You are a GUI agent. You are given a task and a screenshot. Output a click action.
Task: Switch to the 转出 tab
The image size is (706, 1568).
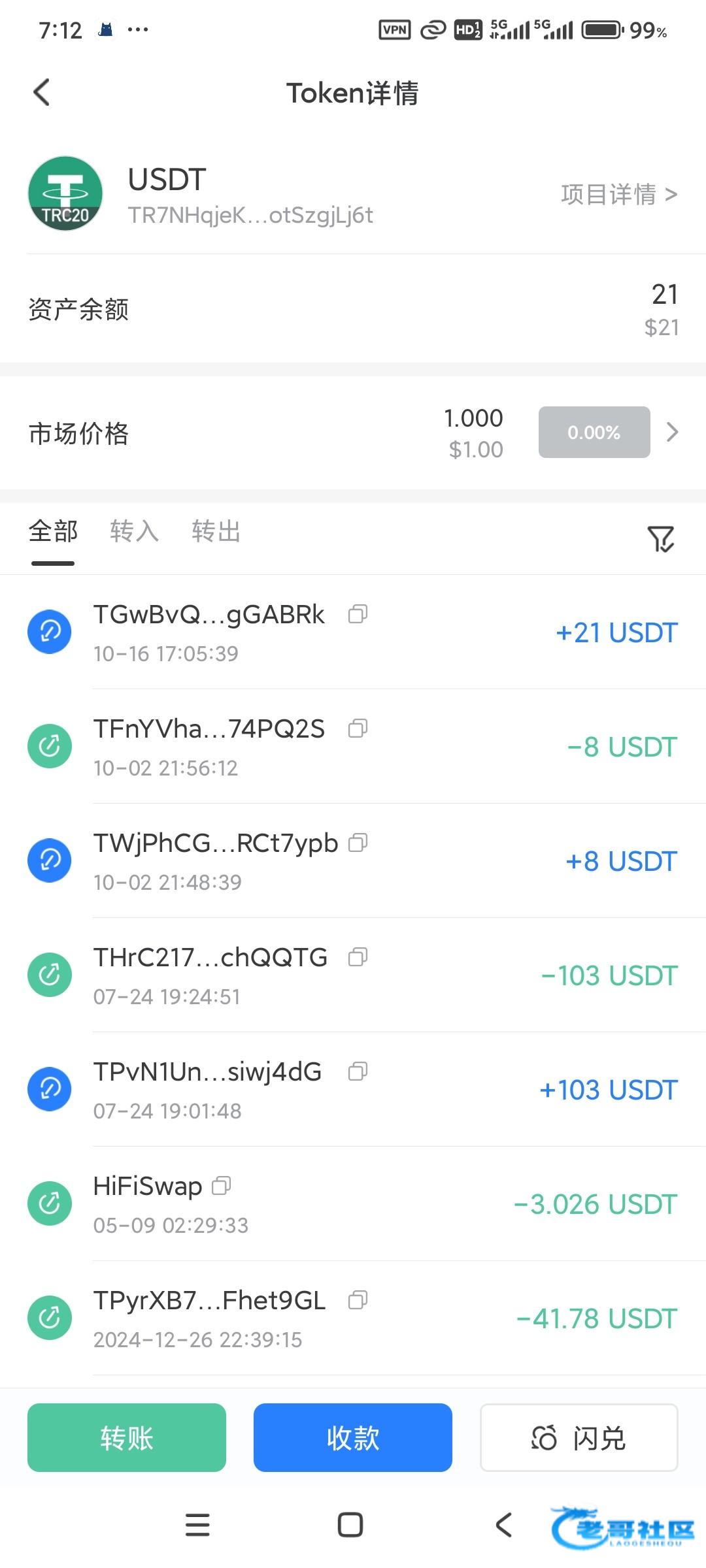click(x=216, y=532)
